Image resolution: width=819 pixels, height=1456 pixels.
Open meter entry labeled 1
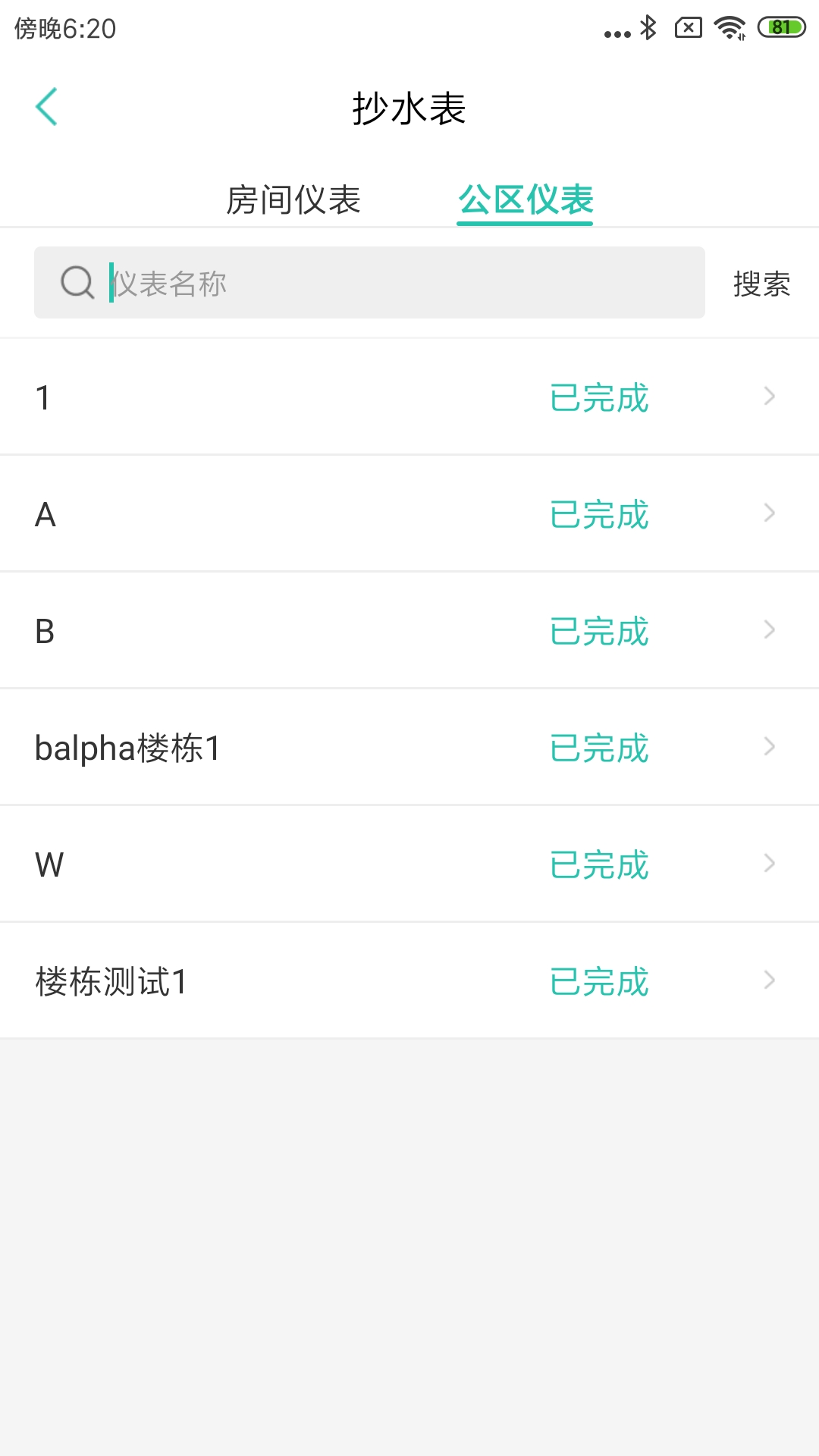tap(409, 396)
